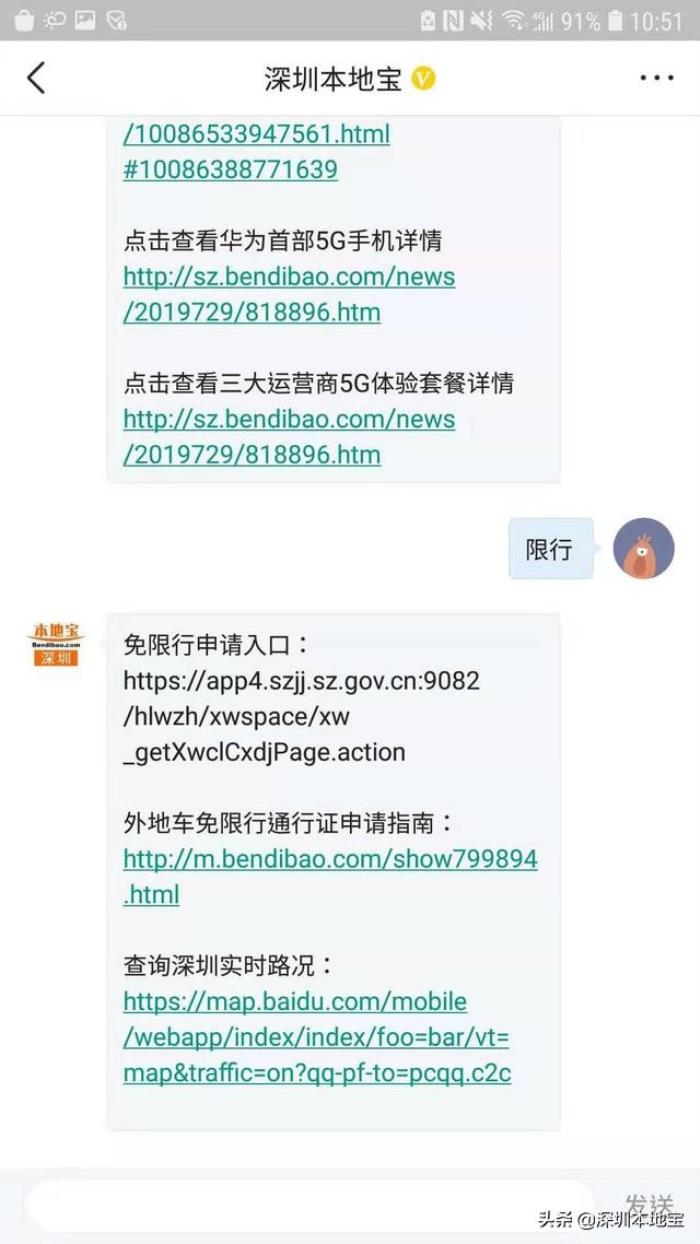The height and width of the screenshot is (1244, 700).
Task: Go back from the 深圳本地宝 chat
Action: [37, 78]
